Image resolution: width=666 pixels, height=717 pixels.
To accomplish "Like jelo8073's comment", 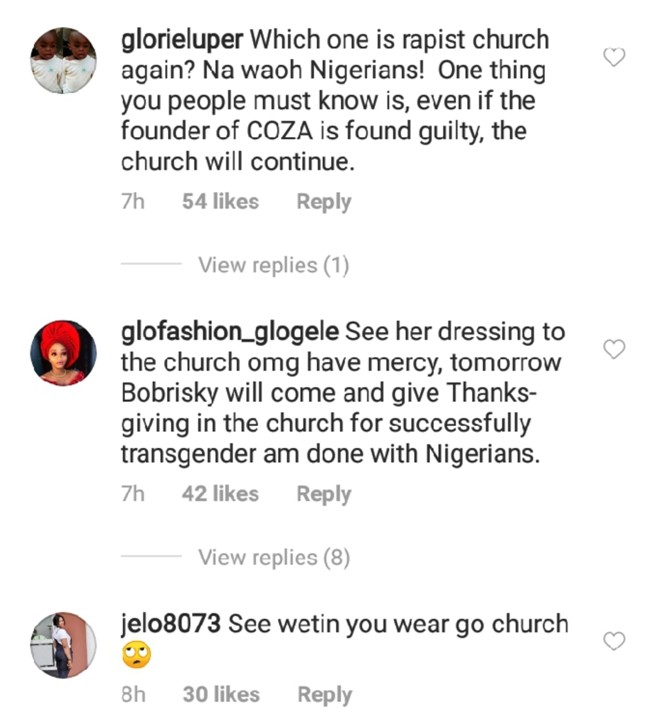I will click(616, 641).
